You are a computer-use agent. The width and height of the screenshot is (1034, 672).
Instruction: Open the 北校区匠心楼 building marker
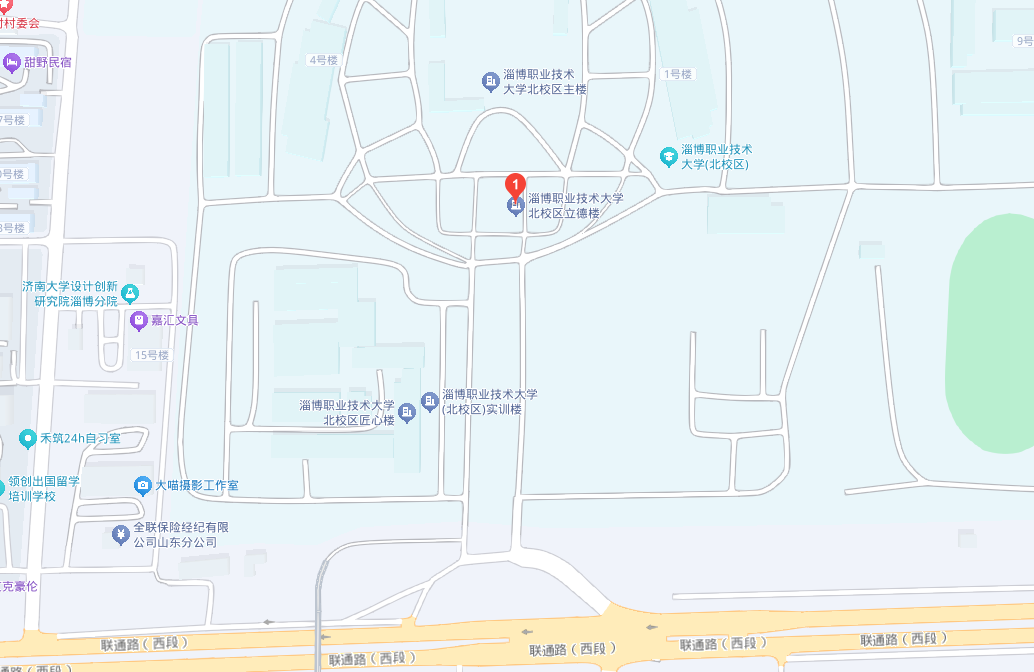[x=407, y=412]
